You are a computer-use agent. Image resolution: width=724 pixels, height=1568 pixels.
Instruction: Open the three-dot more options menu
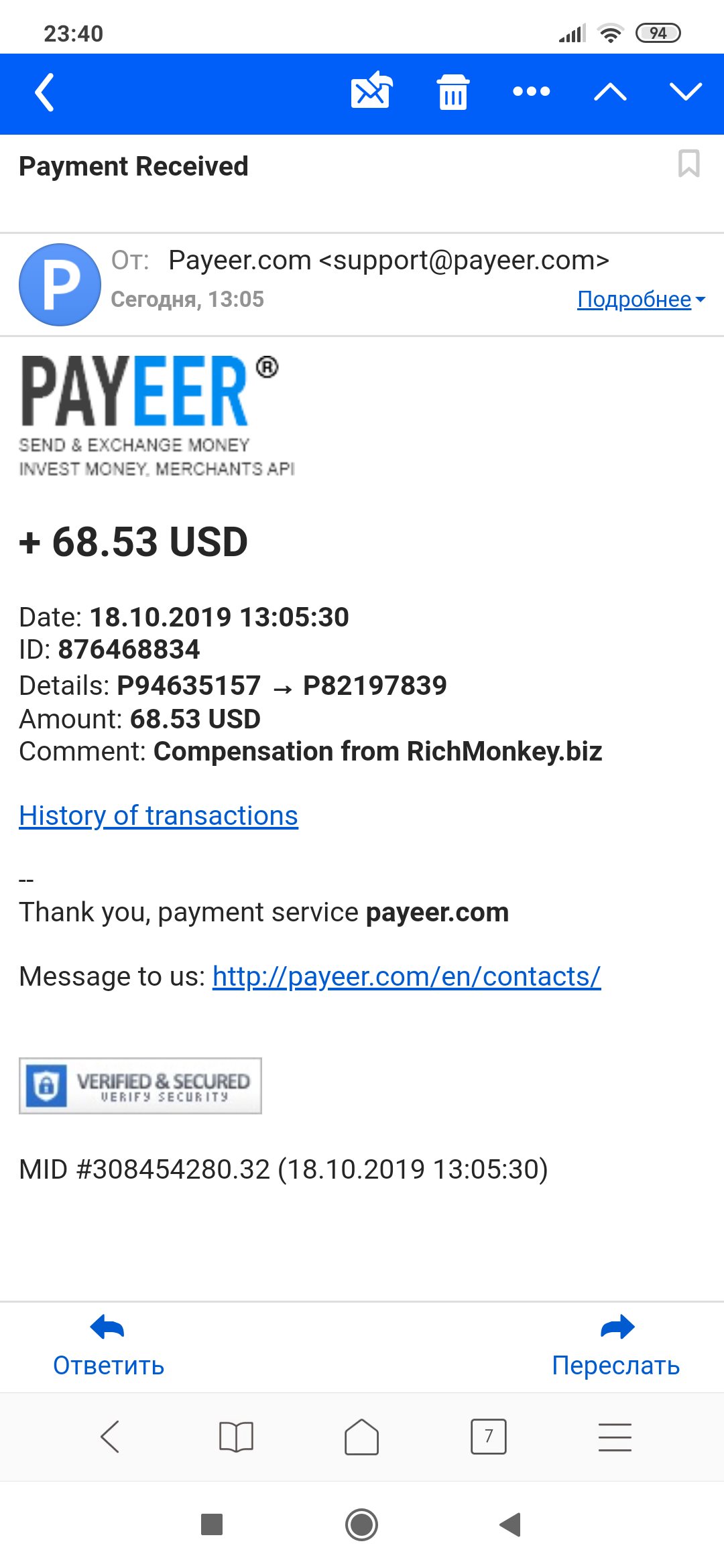[x=532, y=91]
